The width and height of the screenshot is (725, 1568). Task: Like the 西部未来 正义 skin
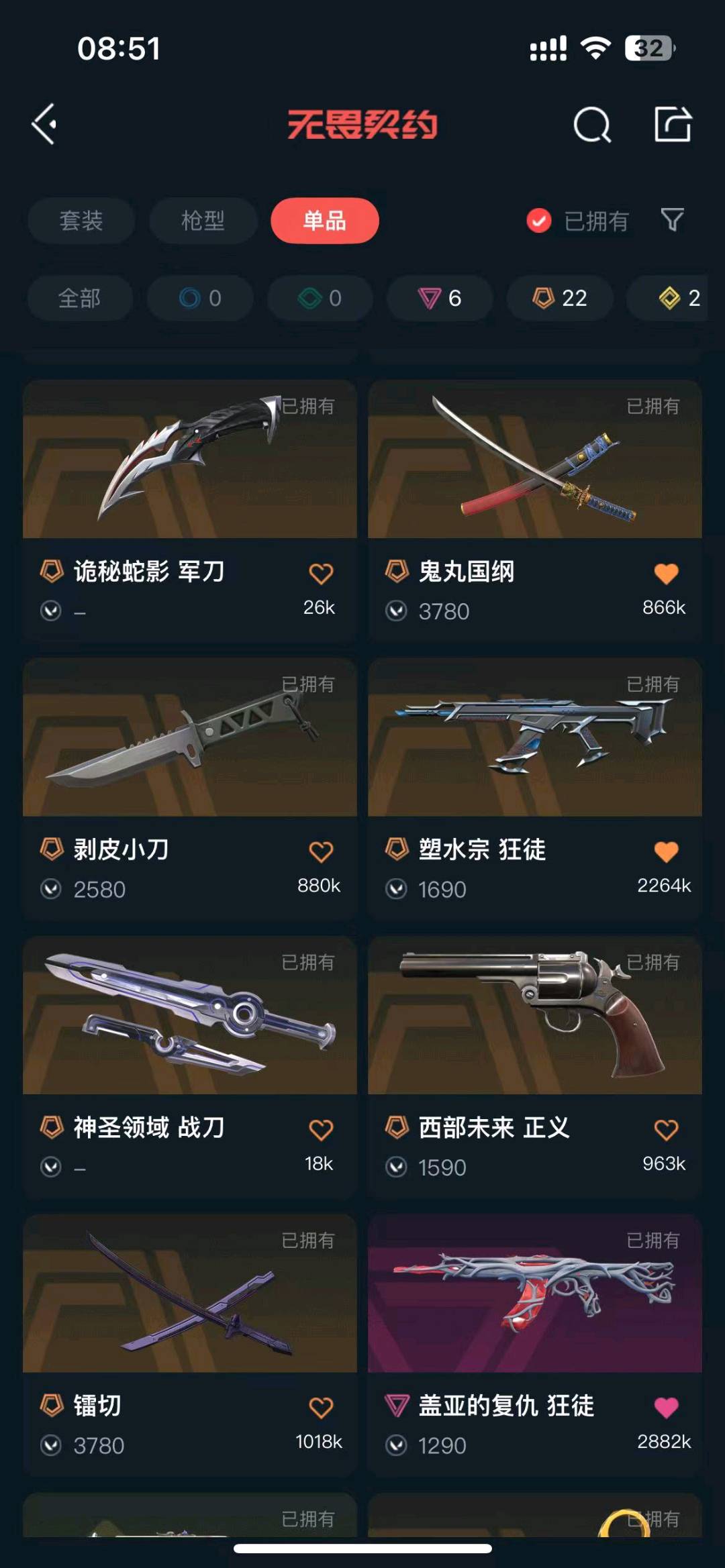(x=666, y=1130)
